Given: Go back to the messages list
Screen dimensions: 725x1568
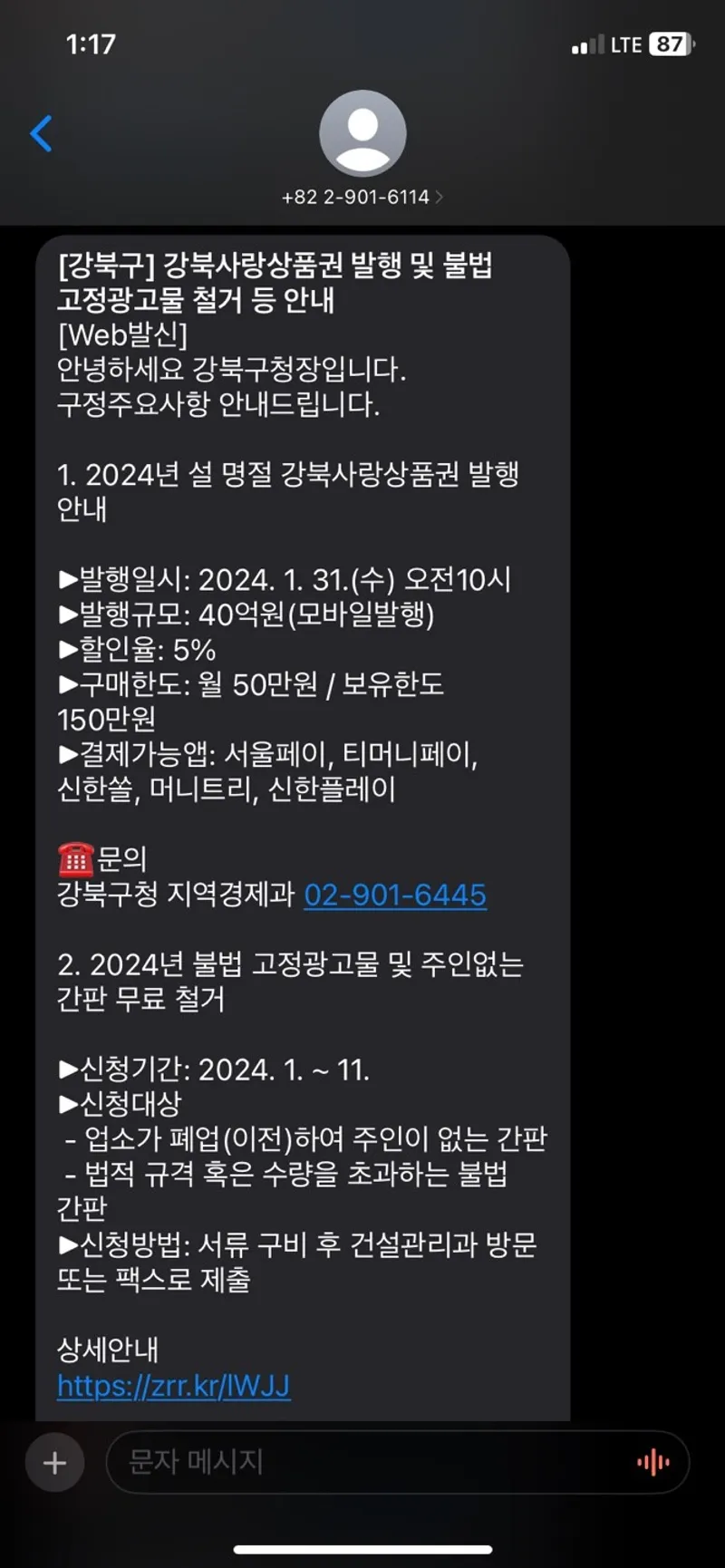Looking at the screenshot, I should click(x=42, y=134).
